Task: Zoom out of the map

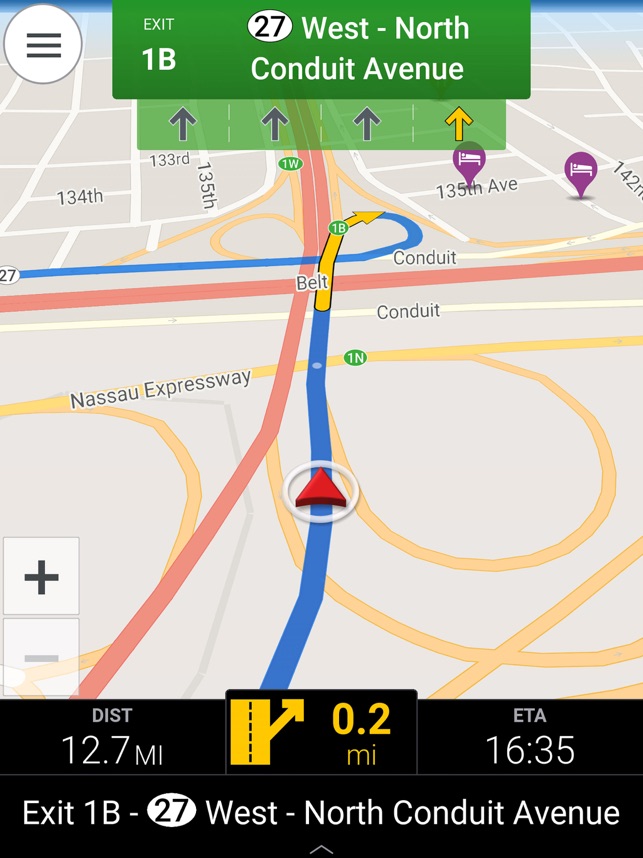Action: [x=41, y=657]
